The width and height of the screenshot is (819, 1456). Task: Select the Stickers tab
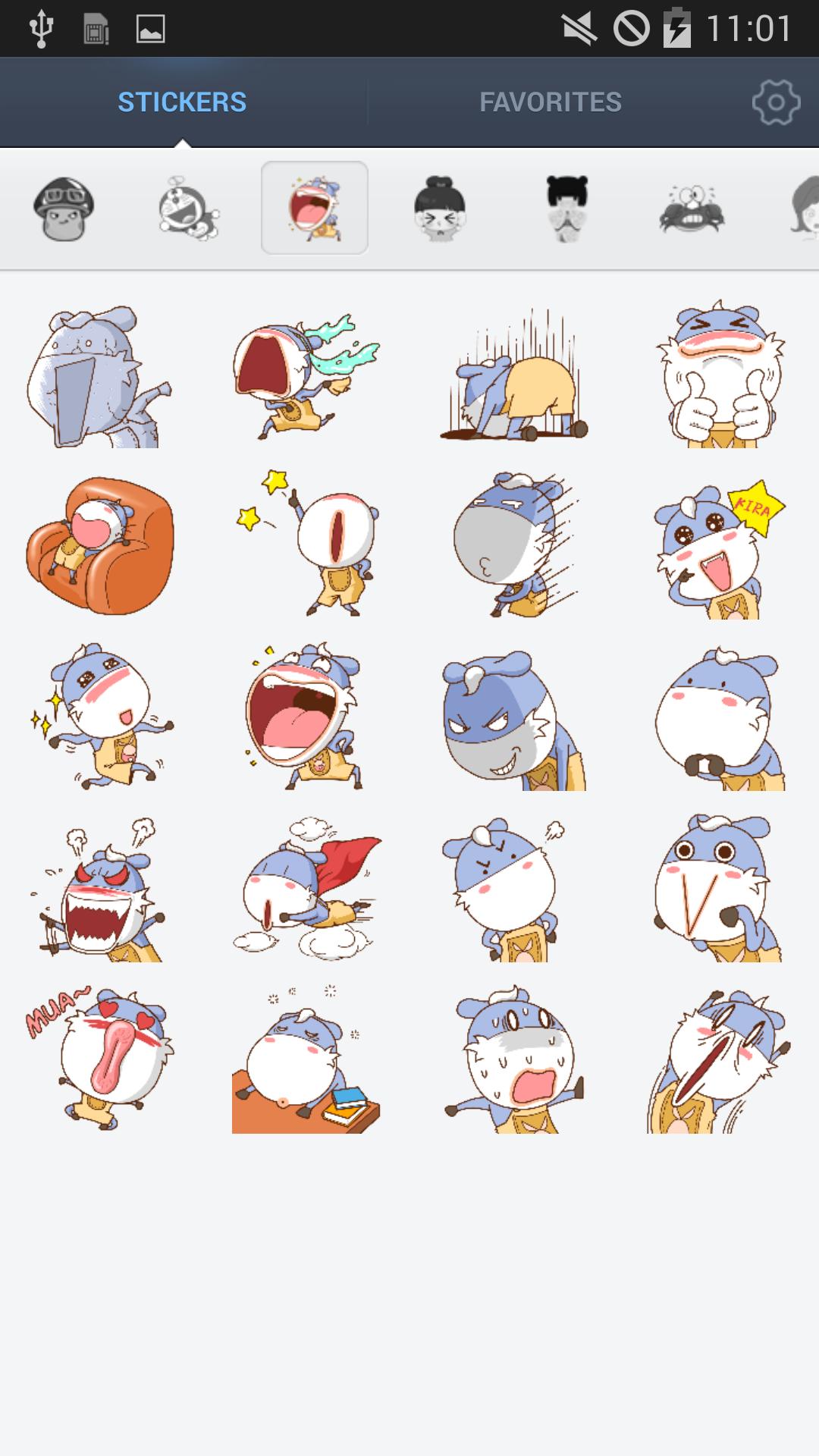[x=182, y=102]
